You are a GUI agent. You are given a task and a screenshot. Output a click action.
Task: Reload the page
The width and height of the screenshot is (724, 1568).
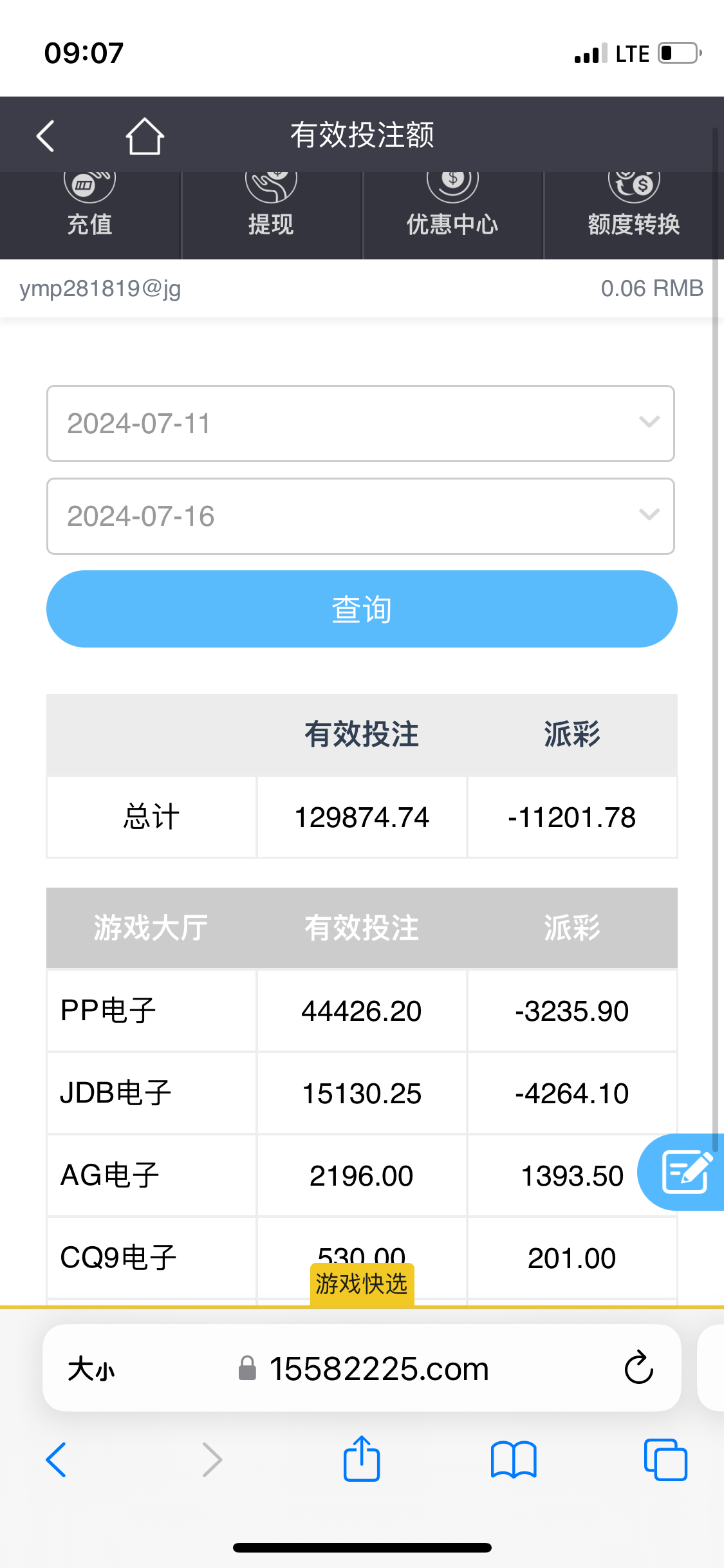point(638,1368)
